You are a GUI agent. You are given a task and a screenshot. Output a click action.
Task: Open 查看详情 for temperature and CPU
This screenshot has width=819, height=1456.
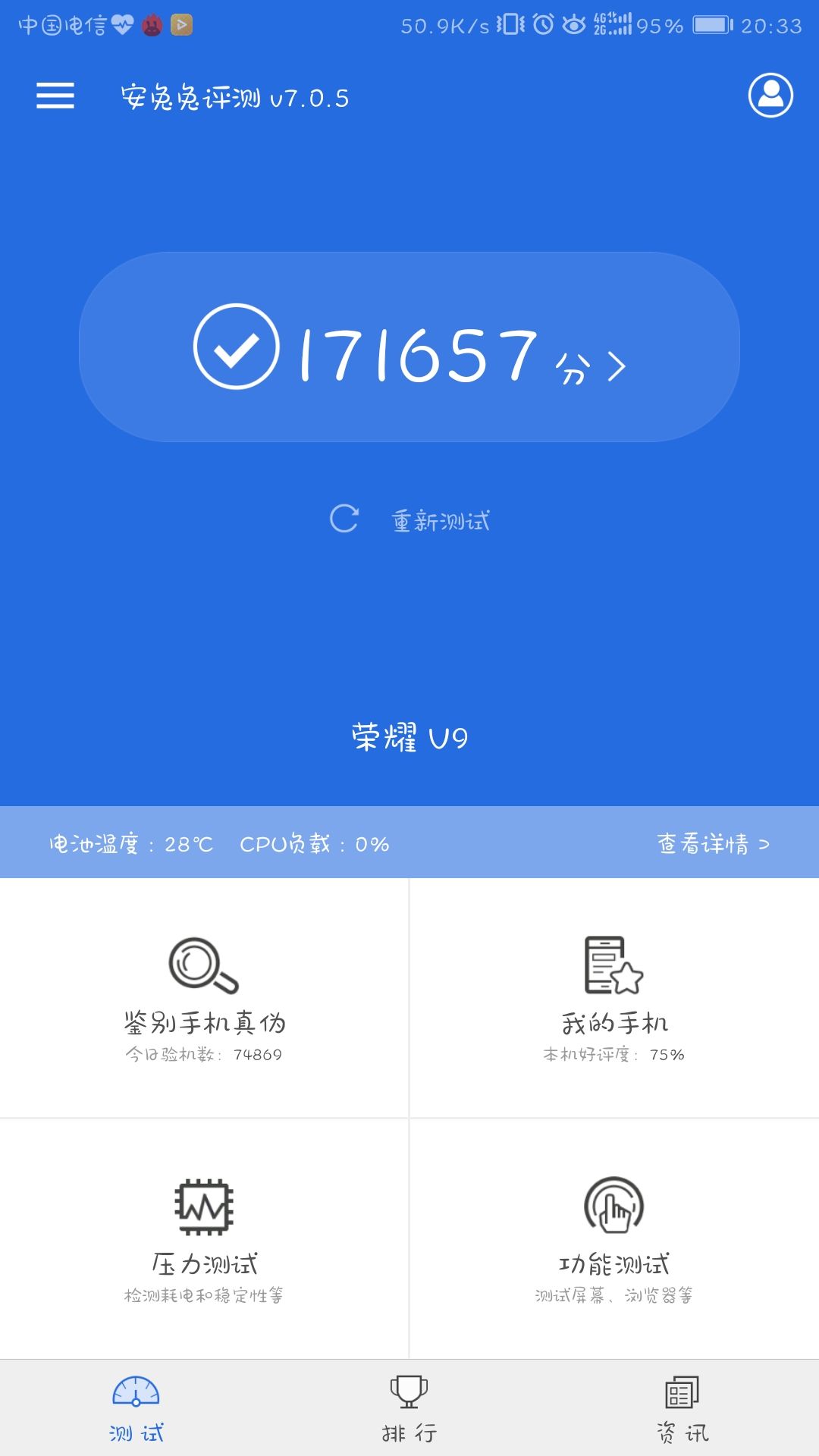pyautogui.click(x=713, y=843)
